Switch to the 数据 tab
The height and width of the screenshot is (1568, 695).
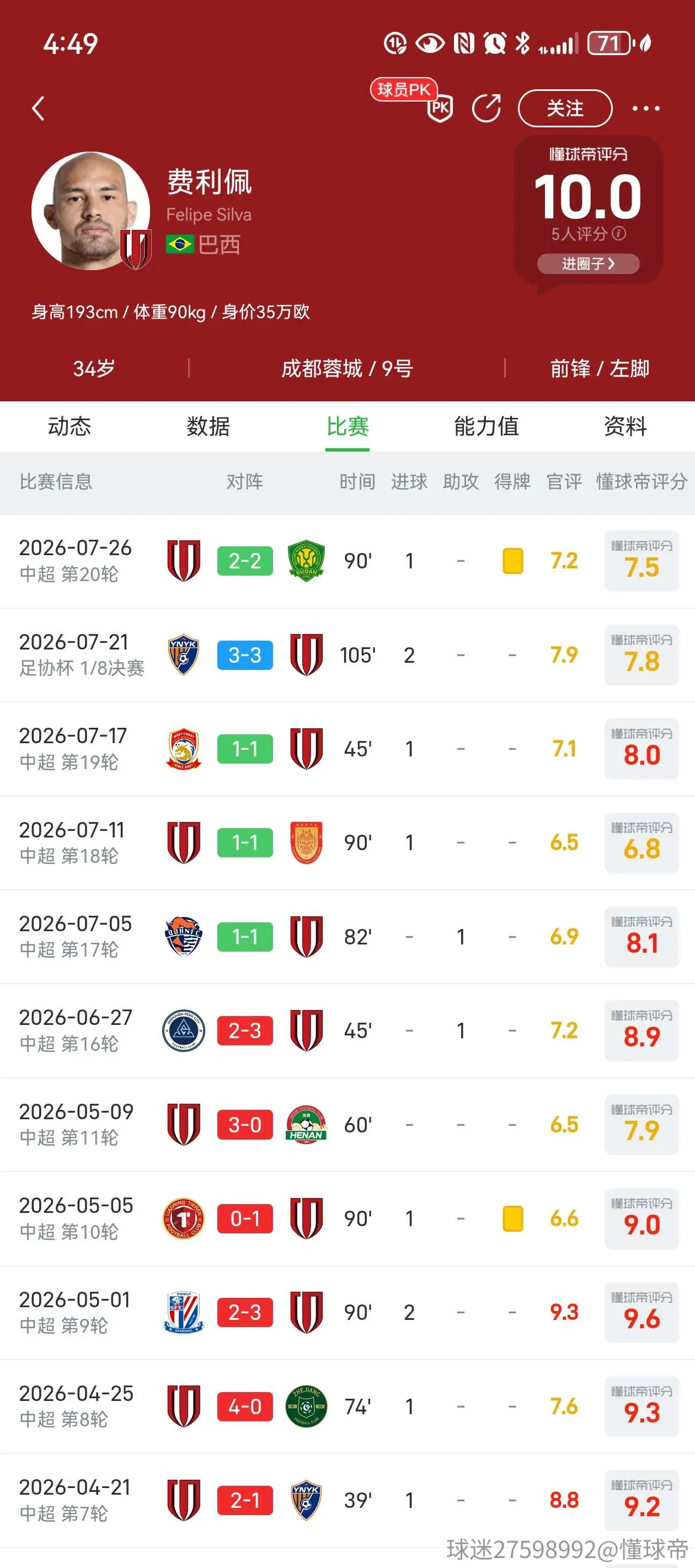coord(209,426)
